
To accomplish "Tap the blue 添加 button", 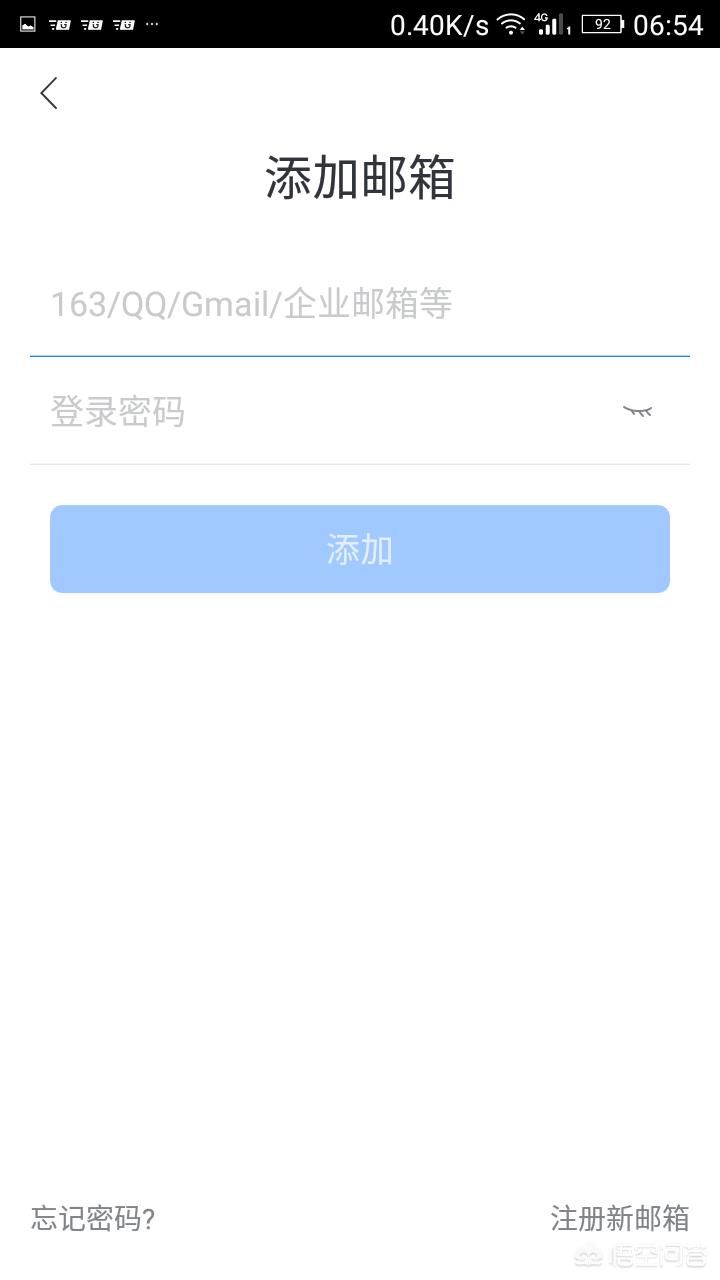I will 360,549.
